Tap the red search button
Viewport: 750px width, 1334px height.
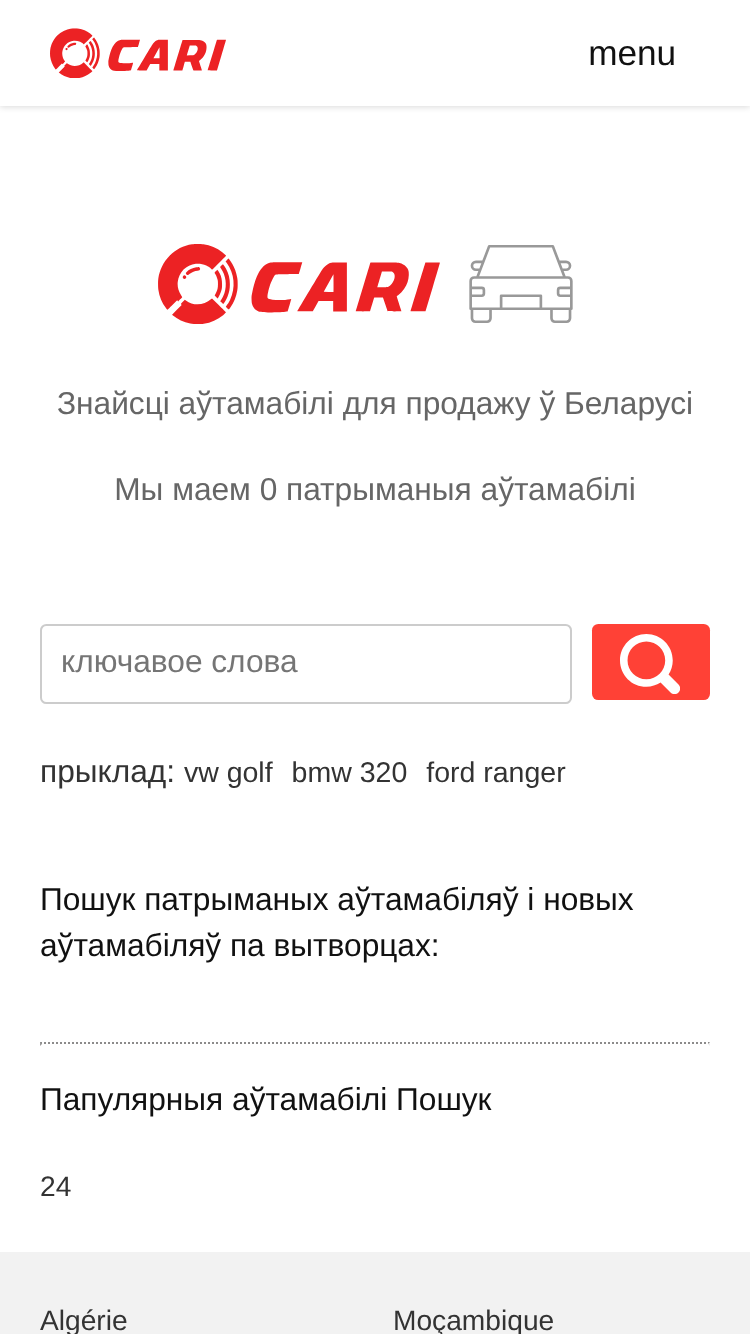pos(651,662)
